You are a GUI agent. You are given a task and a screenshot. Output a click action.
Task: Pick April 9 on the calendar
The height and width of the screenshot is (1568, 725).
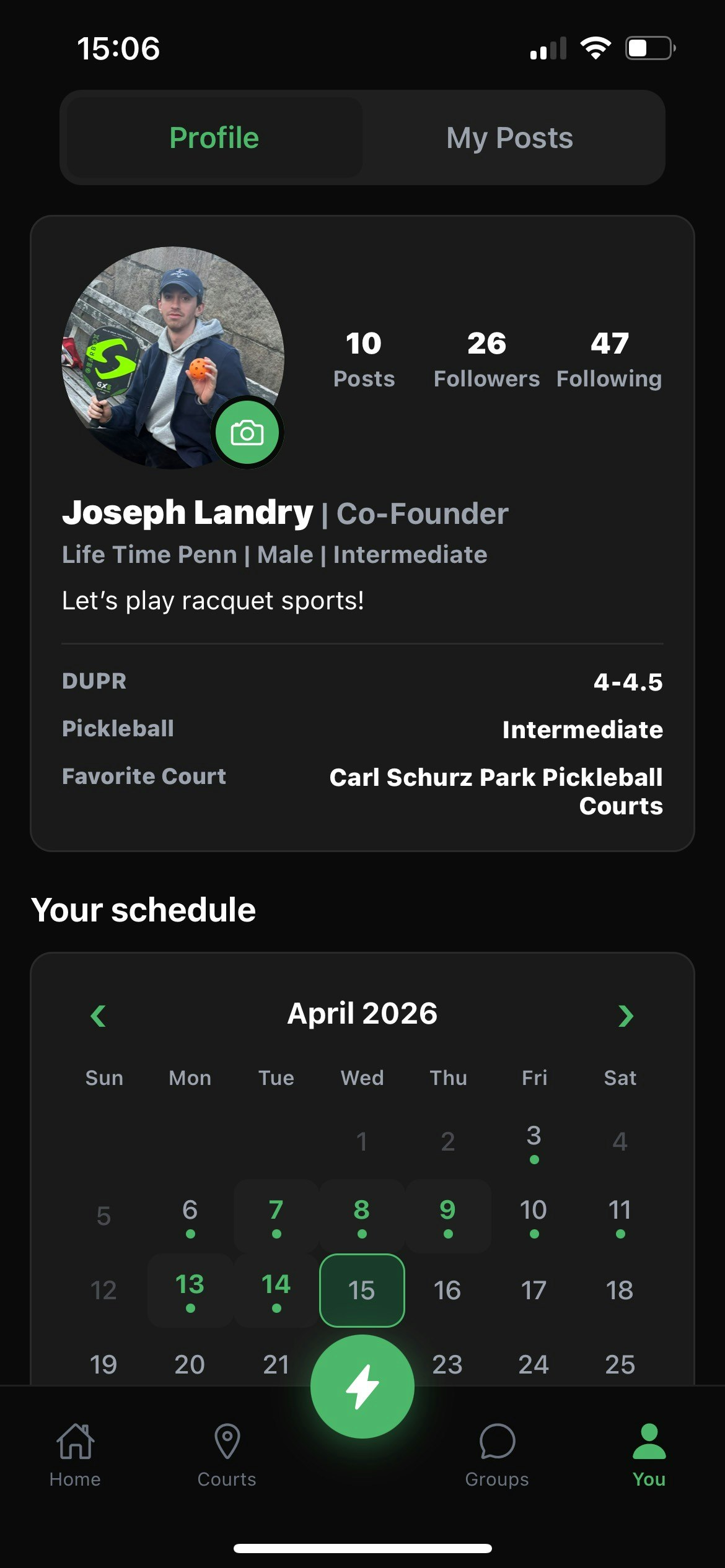click(447, 1214)
